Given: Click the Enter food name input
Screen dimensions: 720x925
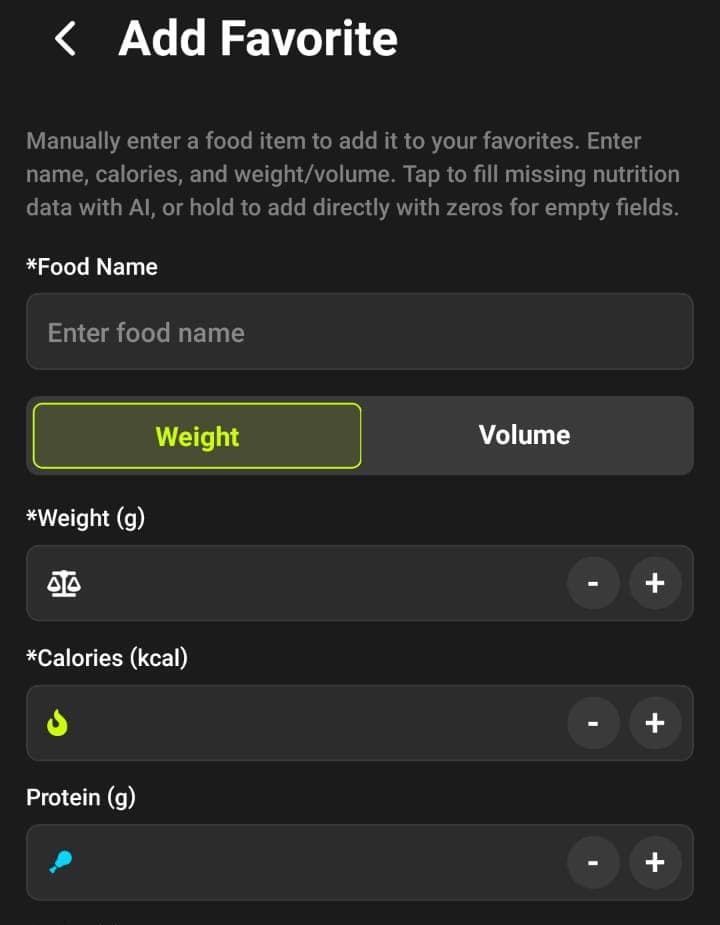Looking at the screenshot, I should tap(300, 332).
